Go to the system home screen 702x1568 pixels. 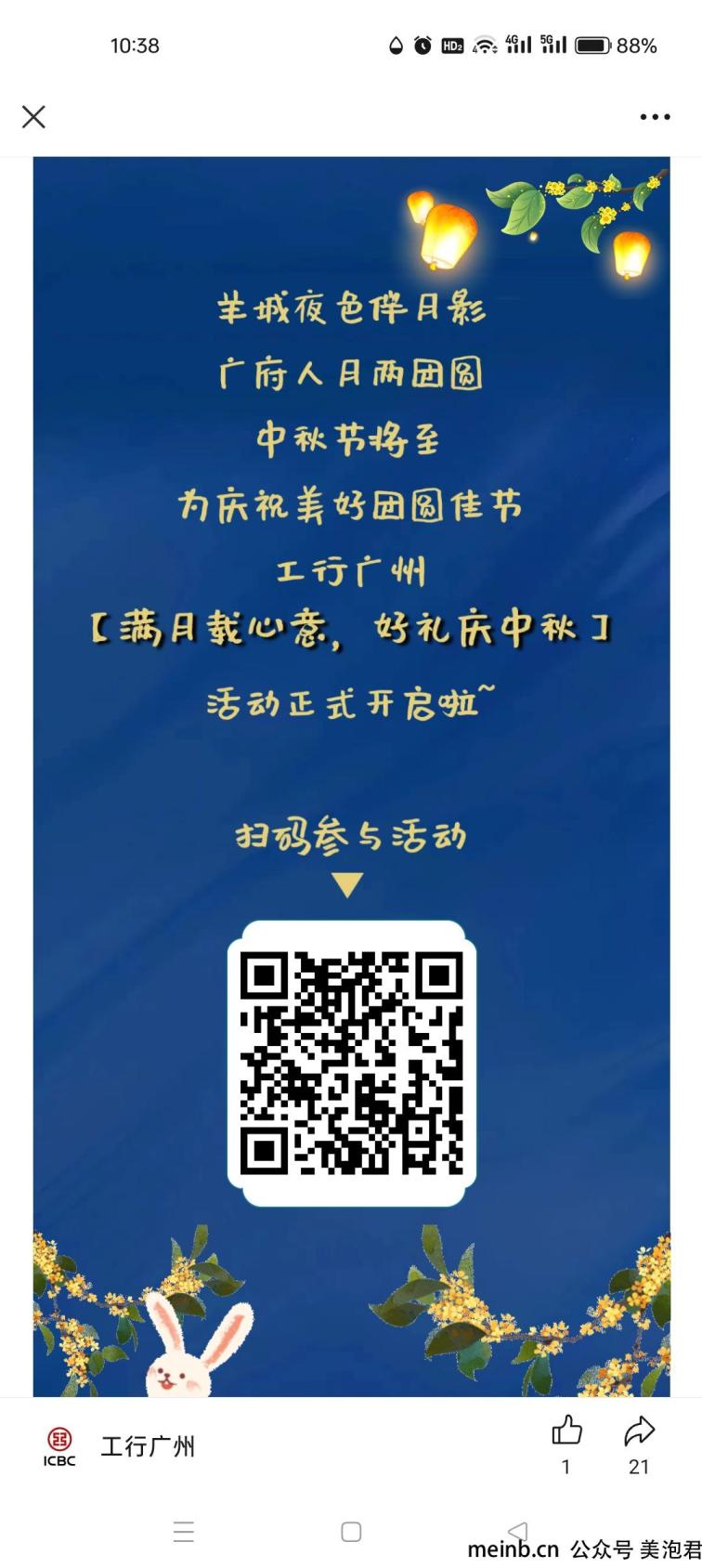pyautogui.click(x=351, y=1532)
